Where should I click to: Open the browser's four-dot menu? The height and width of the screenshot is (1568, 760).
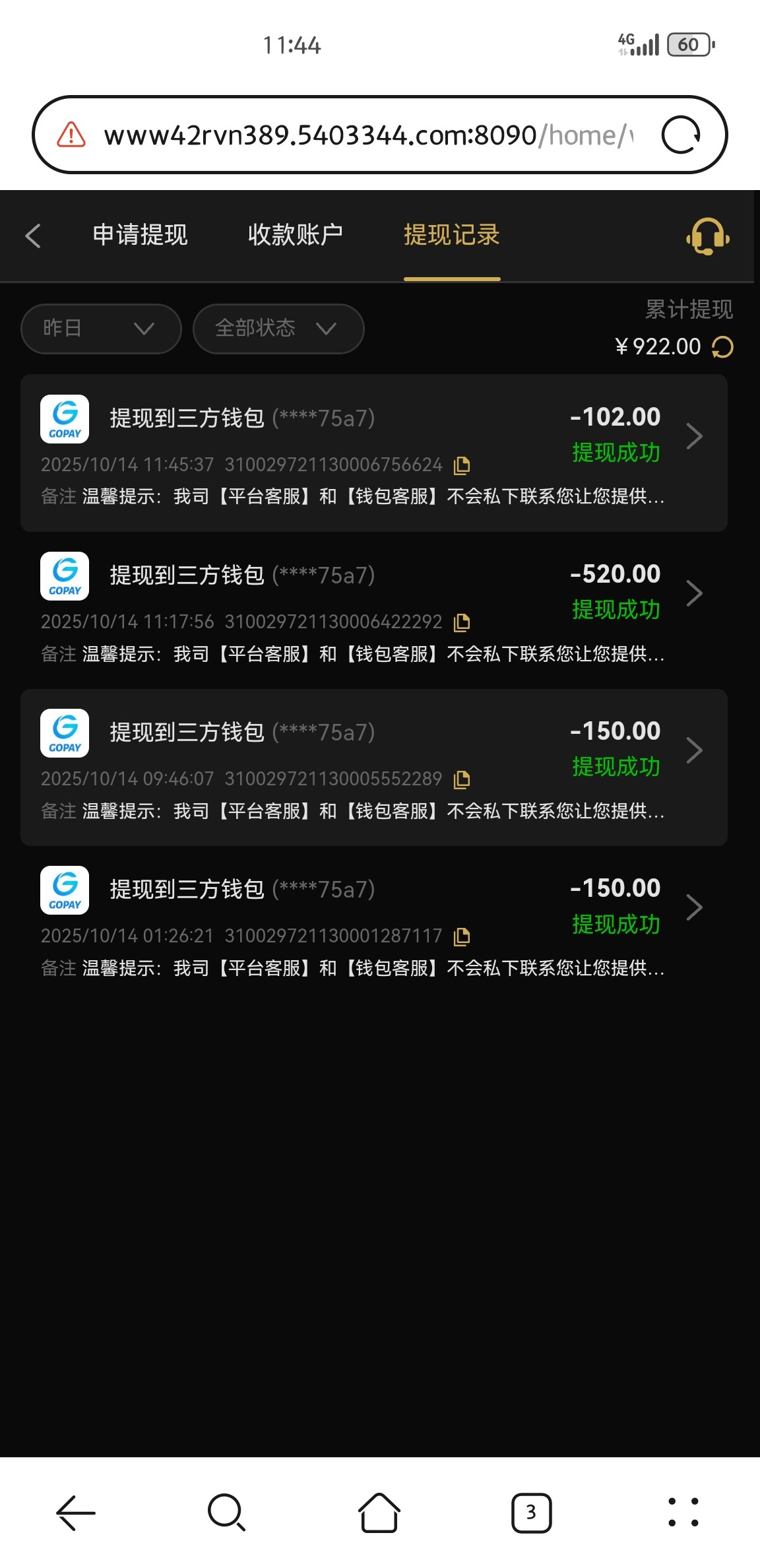pyautogui.click(x=683, y=1513)
